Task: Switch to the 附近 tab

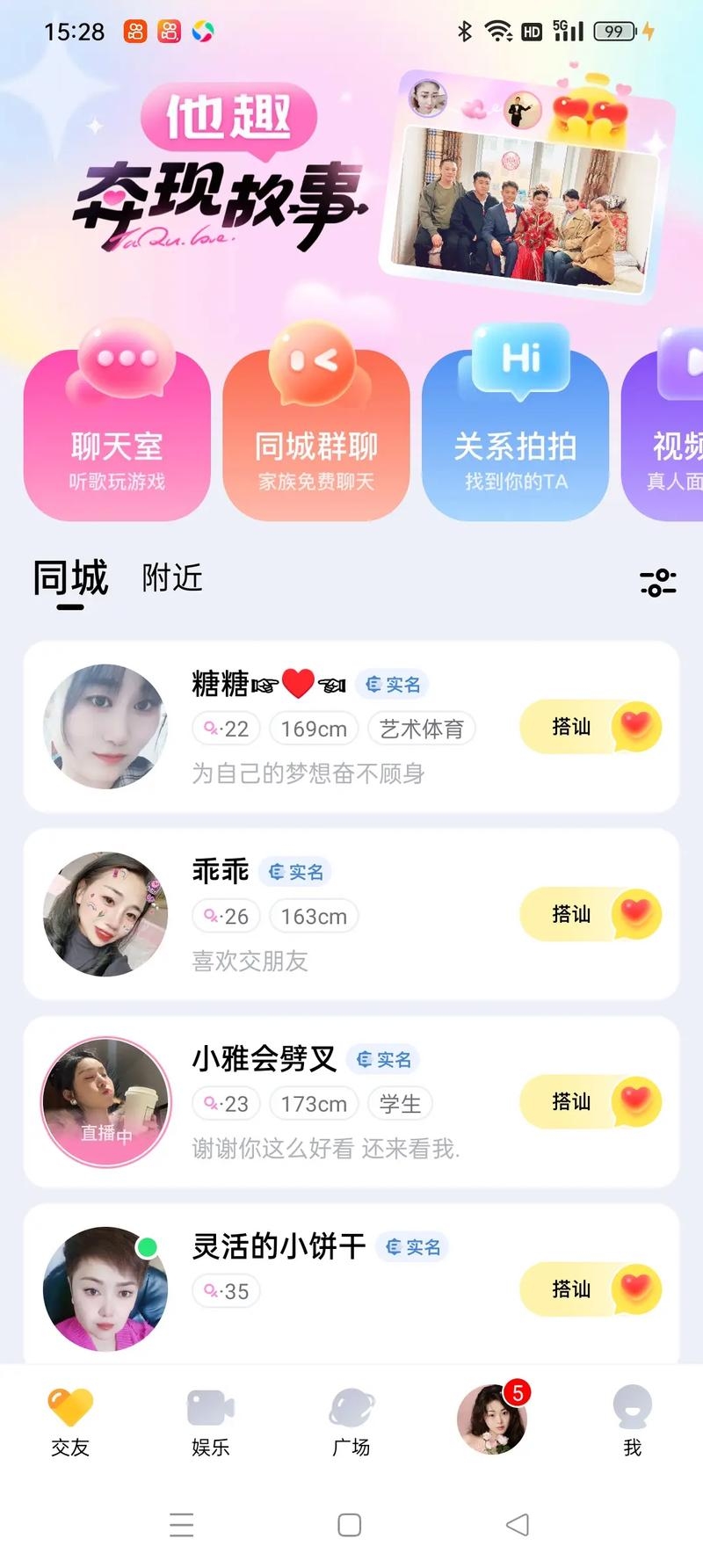Action: tap(172, 579)
